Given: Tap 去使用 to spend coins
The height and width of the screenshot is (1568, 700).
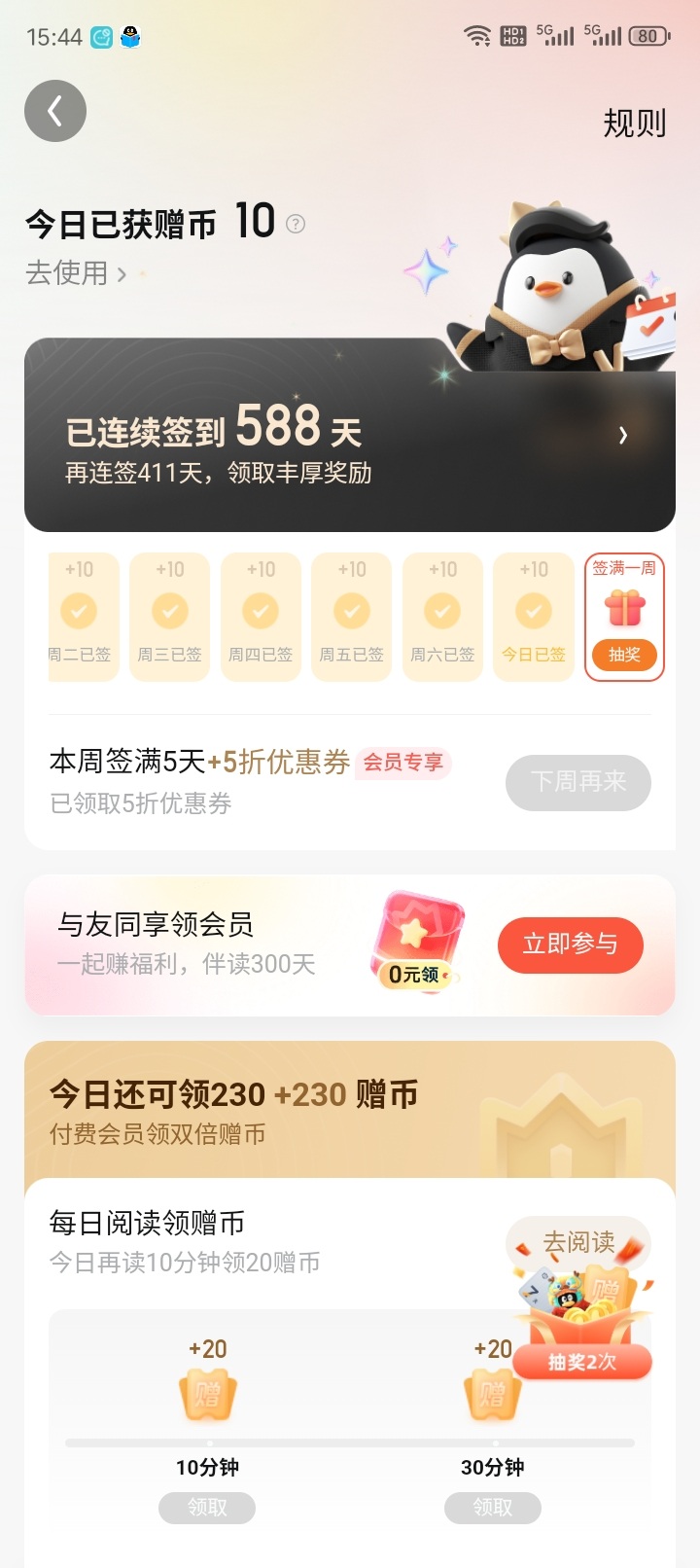Looking at the screenshot, I should pos(76,273).
